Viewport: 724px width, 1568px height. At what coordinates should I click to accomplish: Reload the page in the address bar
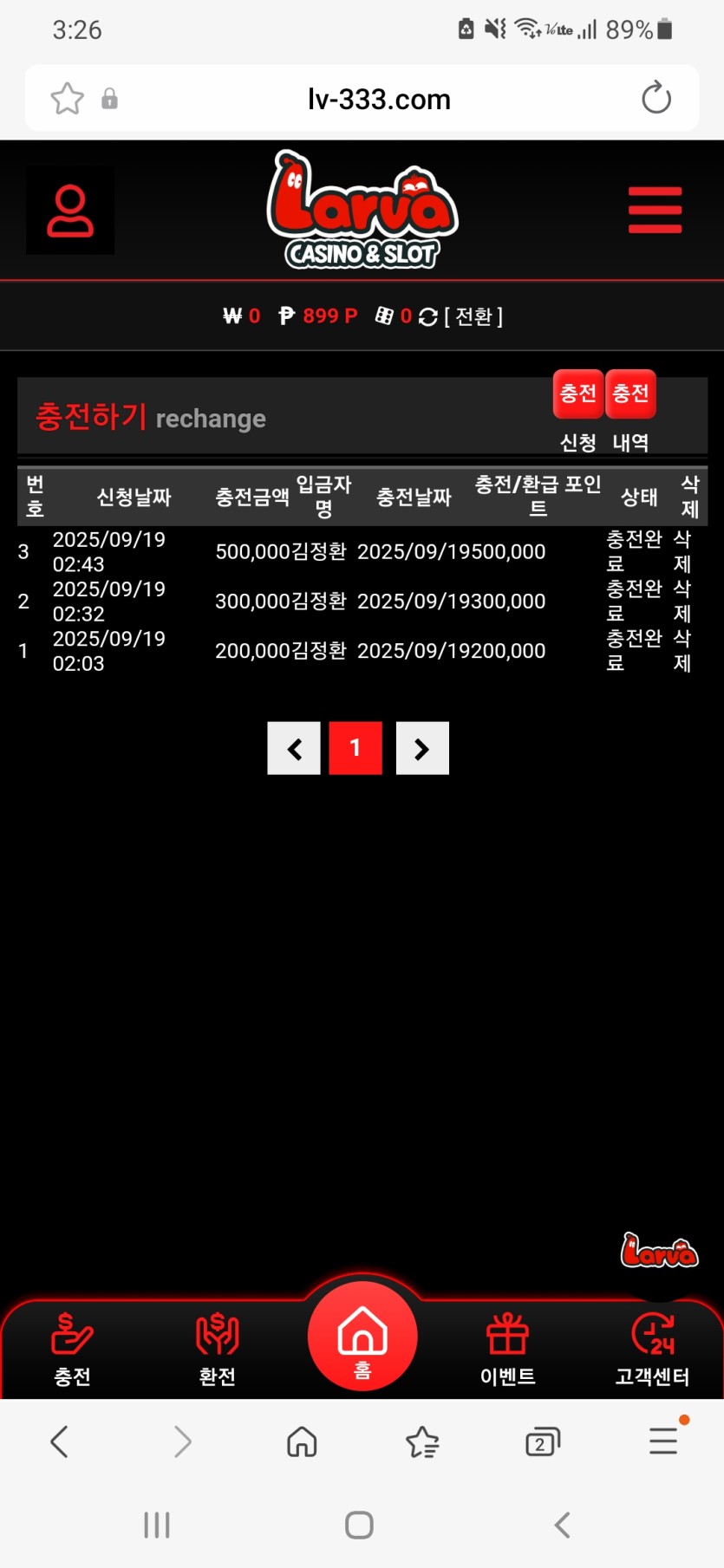[656, 98]
